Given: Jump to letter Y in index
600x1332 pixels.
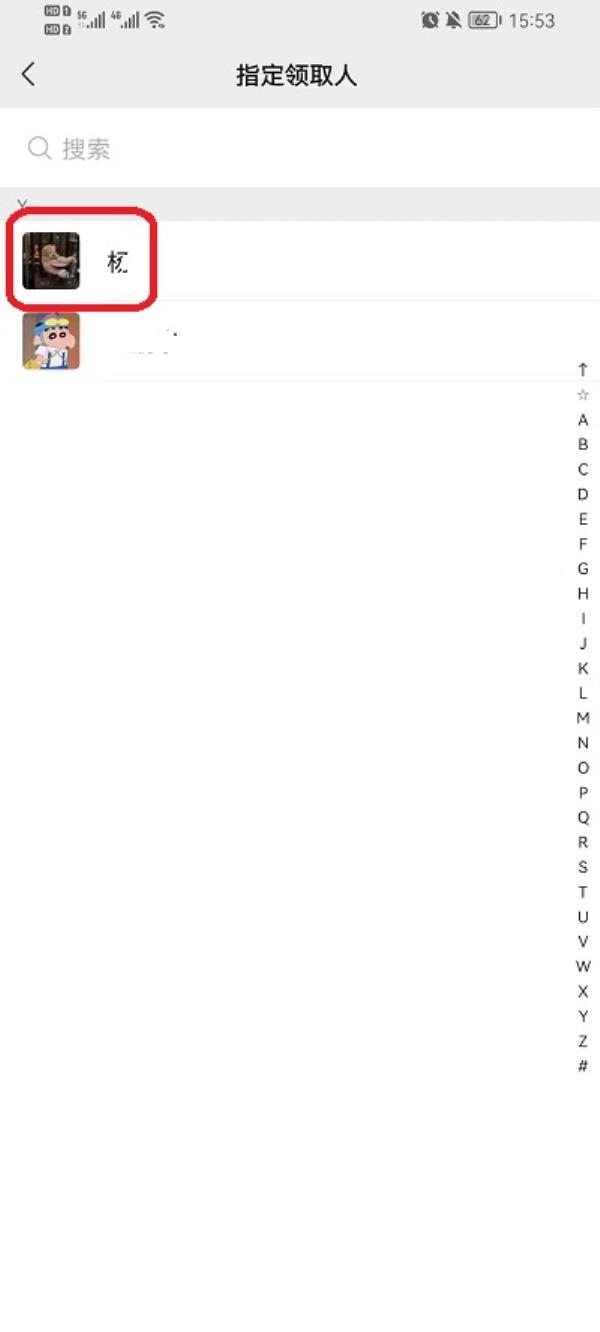Looking at the screenshot, I should [x=583, y=1016].
